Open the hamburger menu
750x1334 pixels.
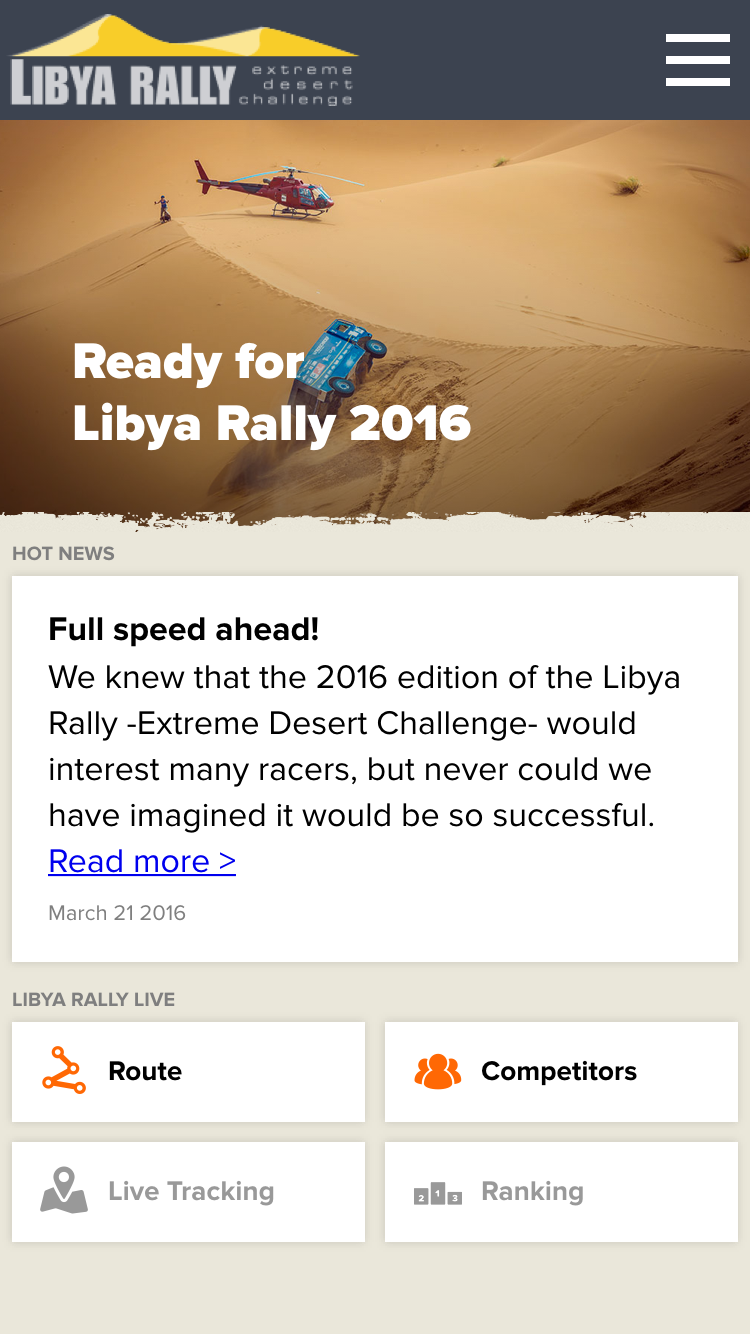click(697, 60)
